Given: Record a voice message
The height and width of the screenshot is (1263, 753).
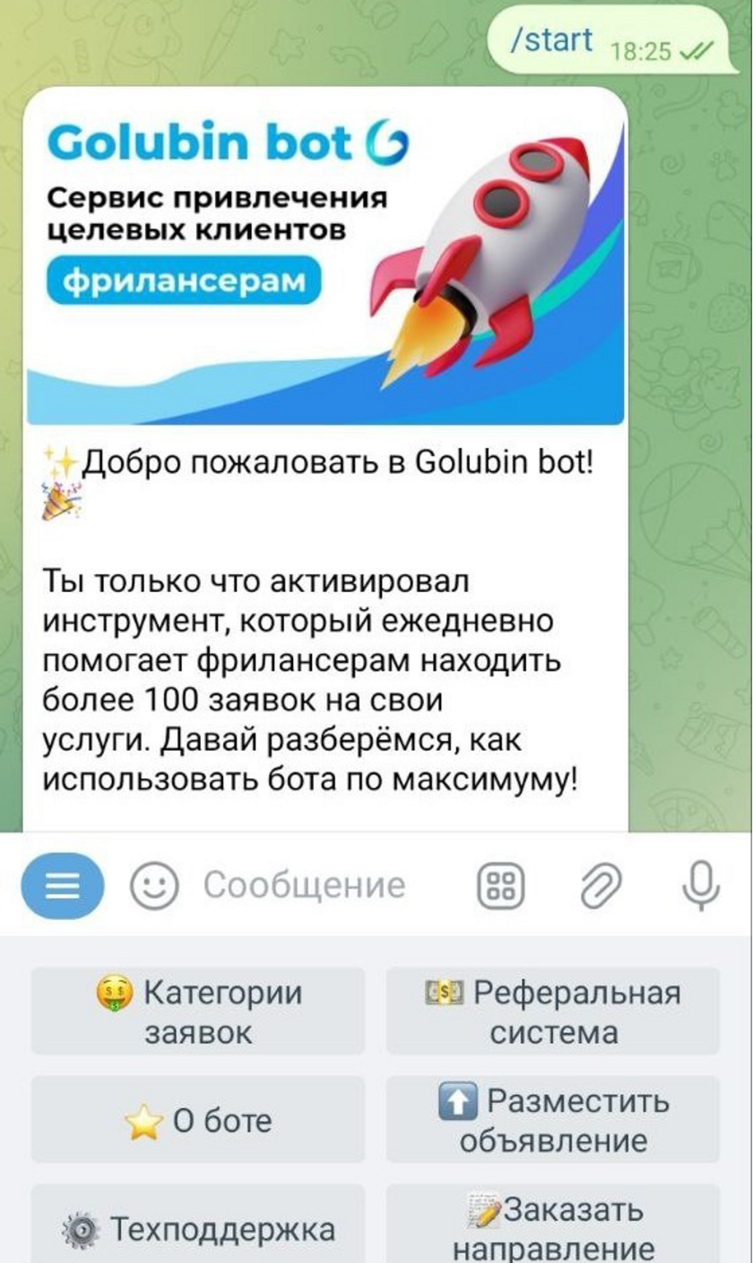Looking at the screenshot, I should point(701,886).
